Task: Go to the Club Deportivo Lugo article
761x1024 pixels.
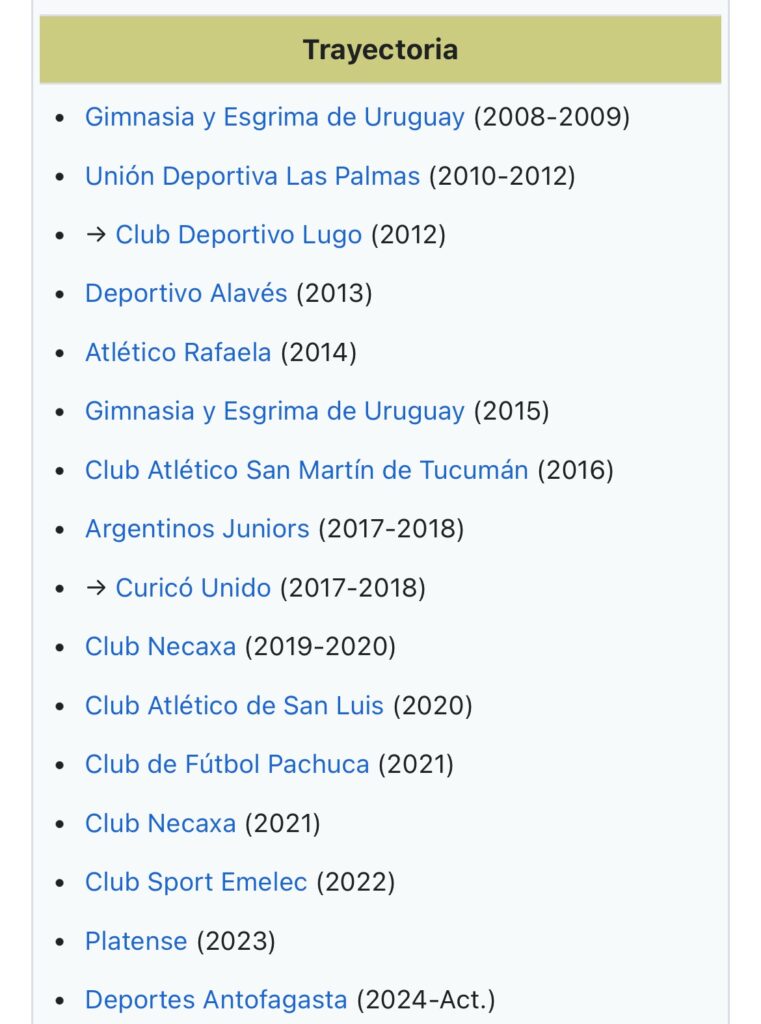Action: click(238, 235)
